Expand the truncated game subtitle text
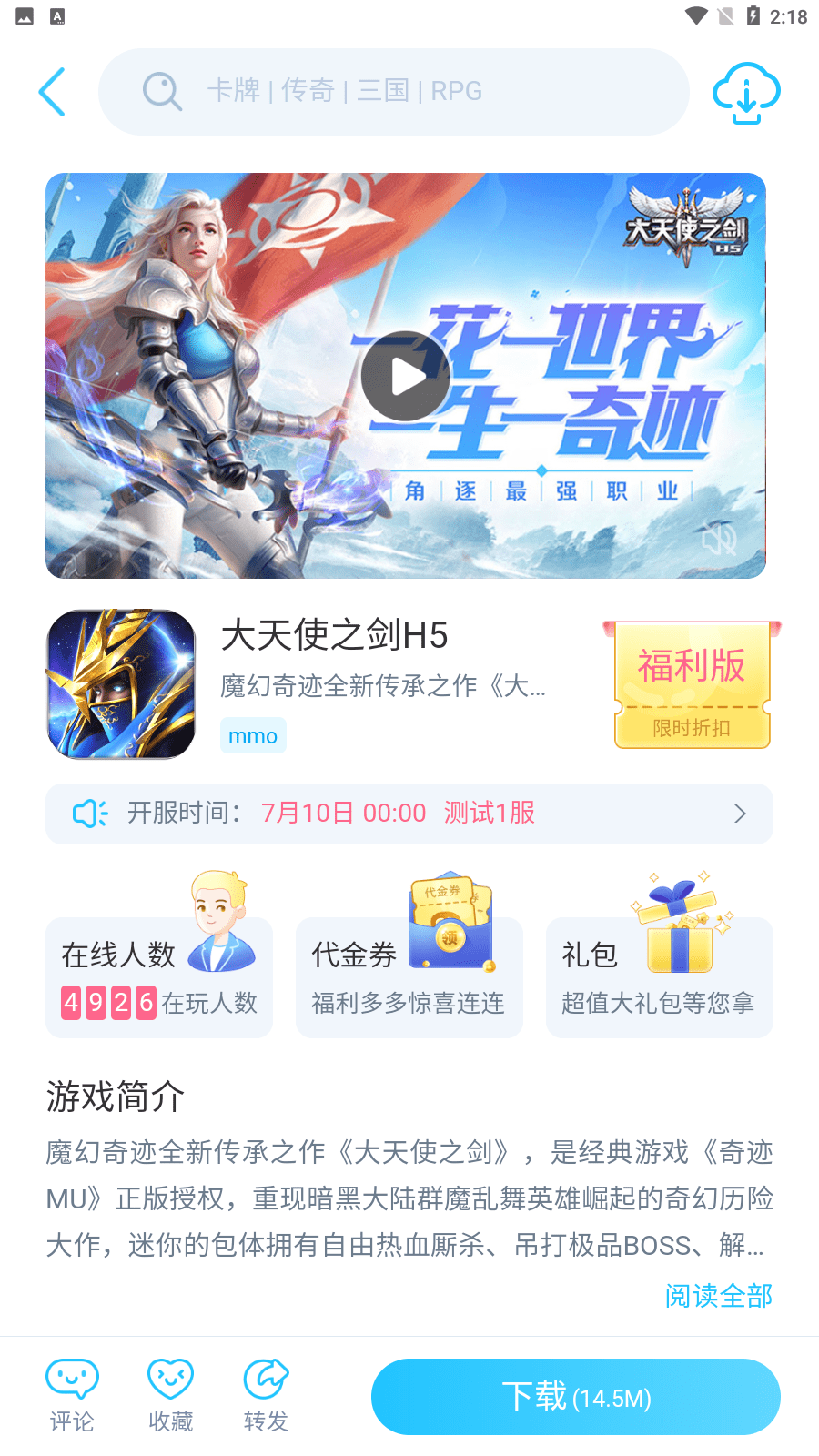The image size is (819, 1456). [x=382, y=689]
